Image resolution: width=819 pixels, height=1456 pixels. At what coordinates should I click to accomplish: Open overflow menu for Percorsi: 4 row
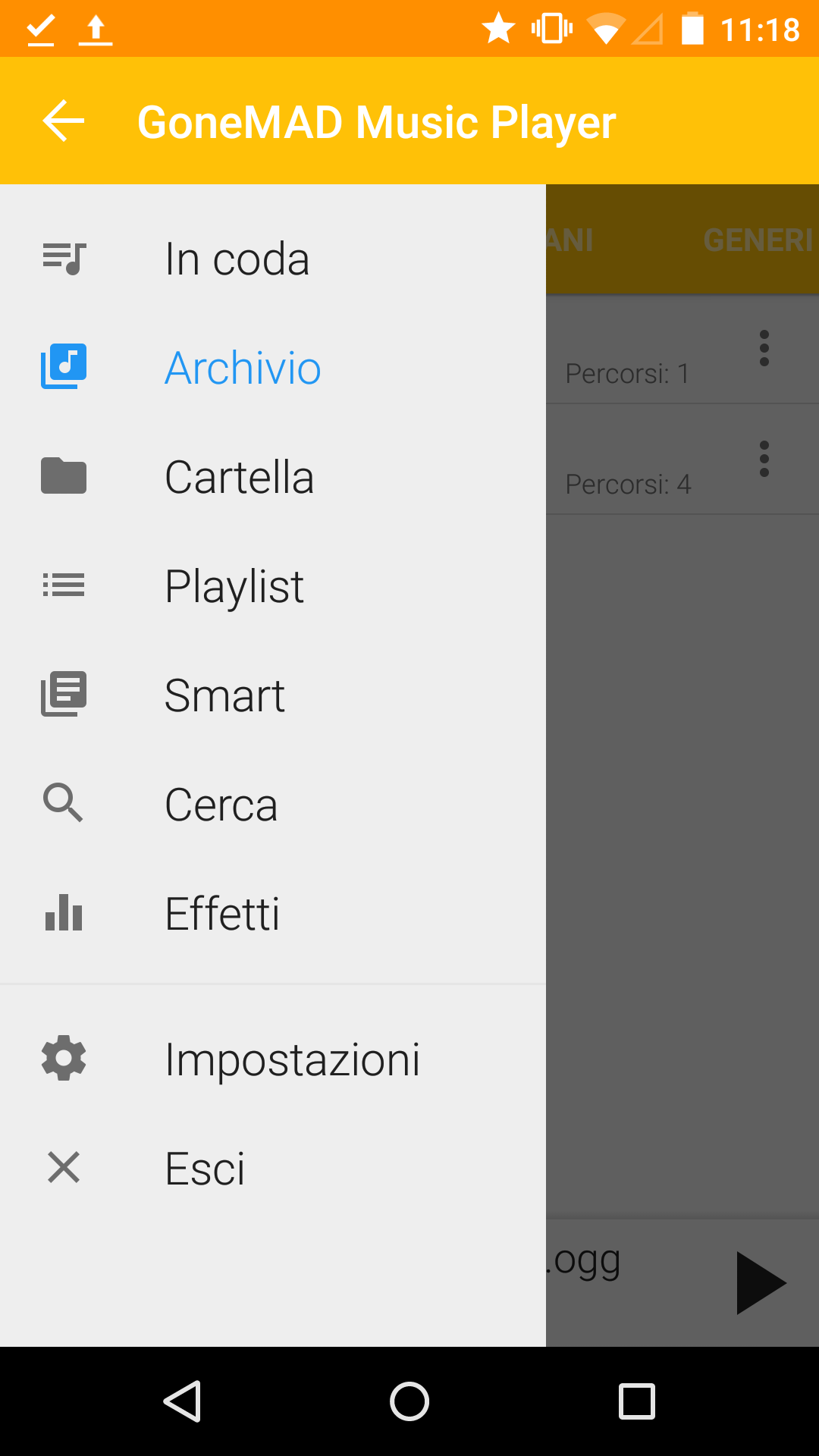764,459
